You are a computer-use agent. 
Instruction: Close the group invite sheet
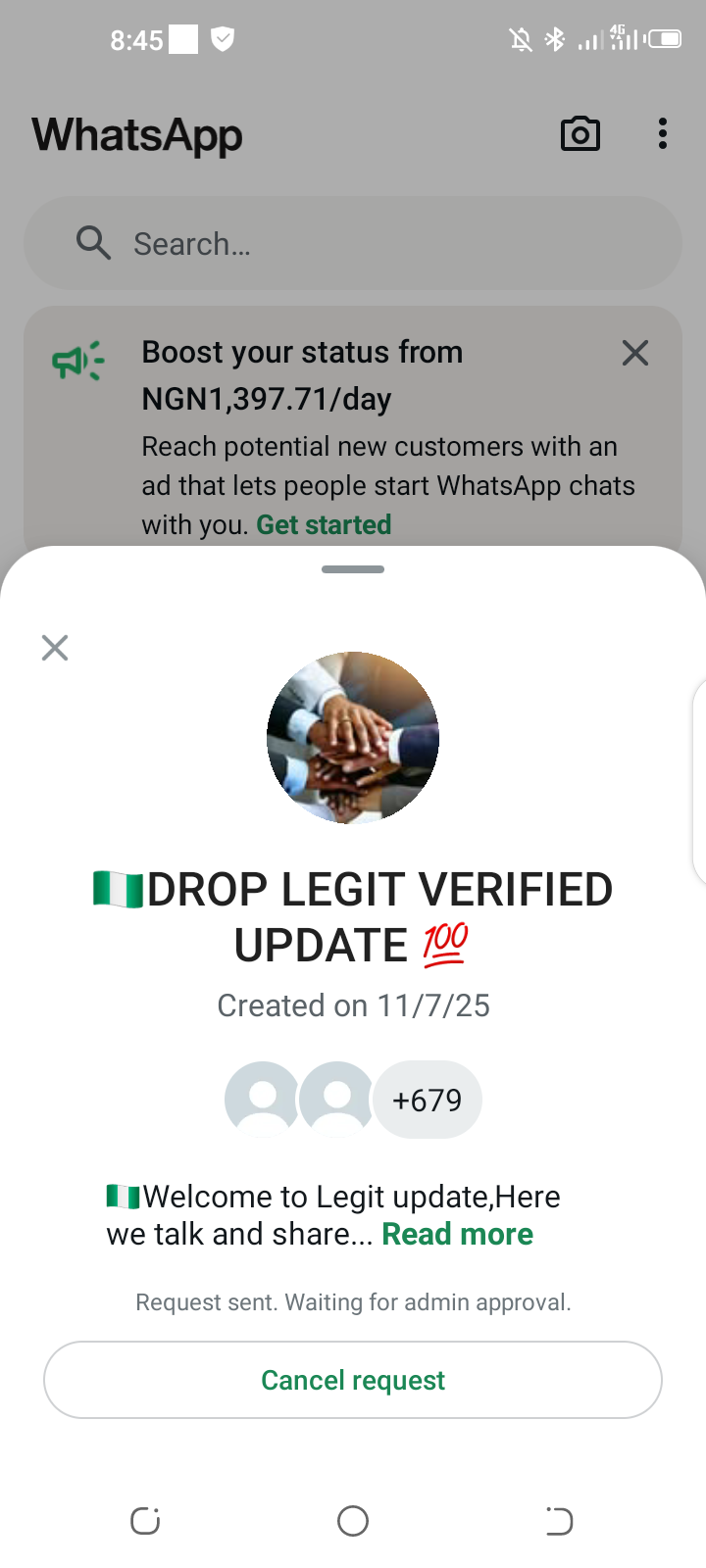pyautogui.click(x=55, y=648)
